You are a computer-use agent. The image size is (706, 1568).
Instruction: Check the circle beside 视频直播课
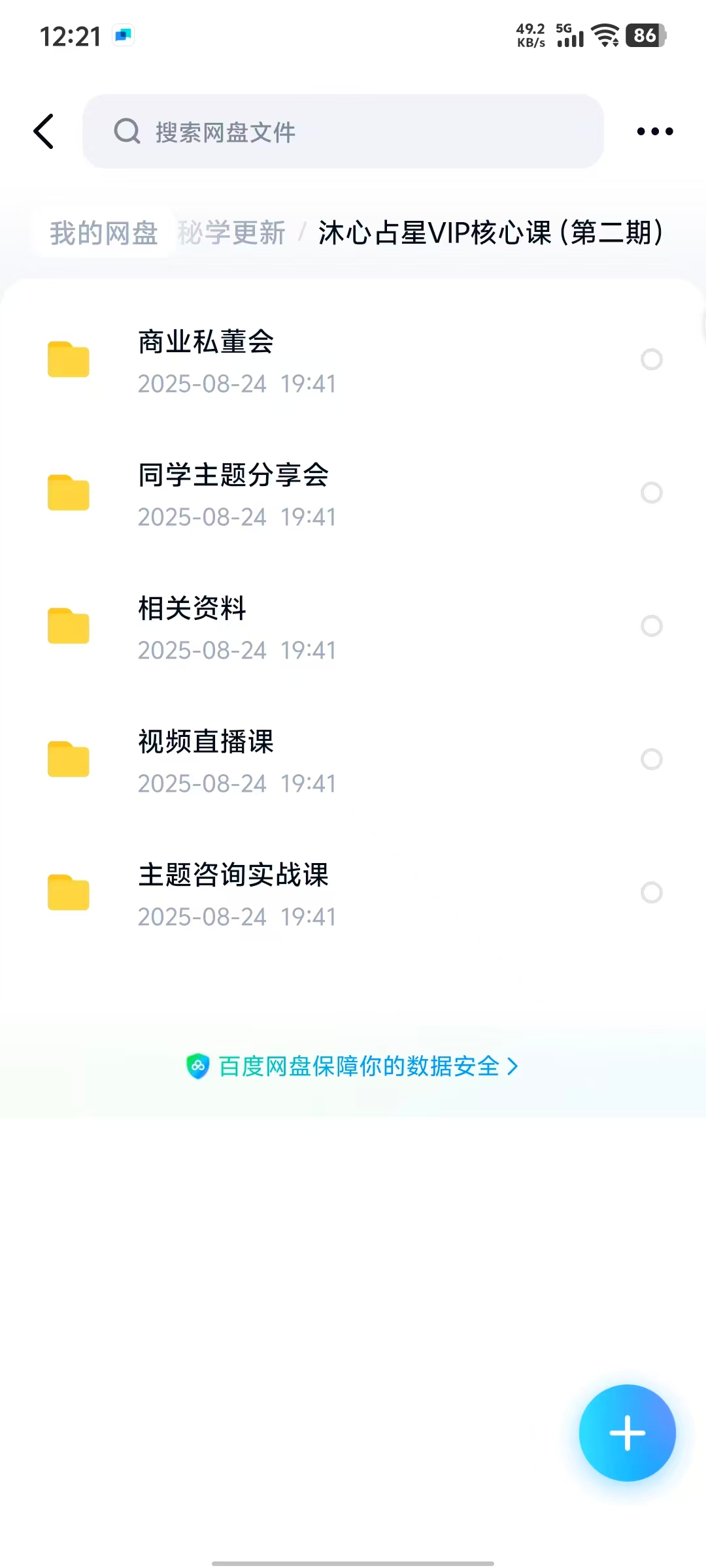tap(651, 759)
